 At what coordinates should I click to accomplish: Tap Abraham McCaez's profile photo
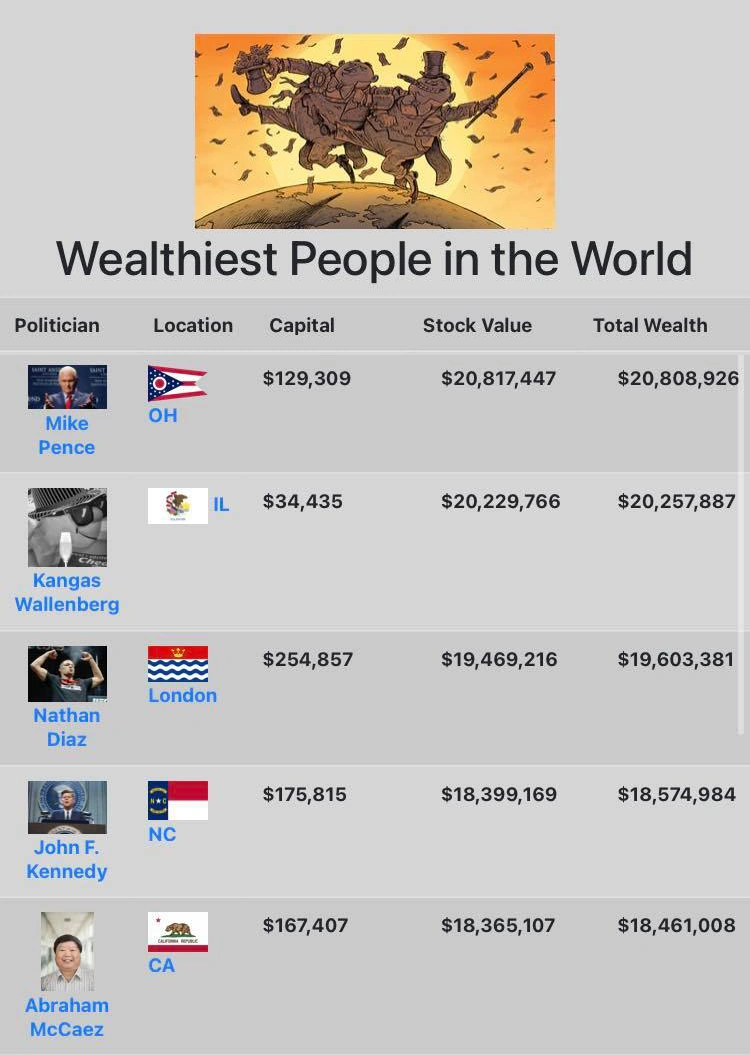[67, 951]
